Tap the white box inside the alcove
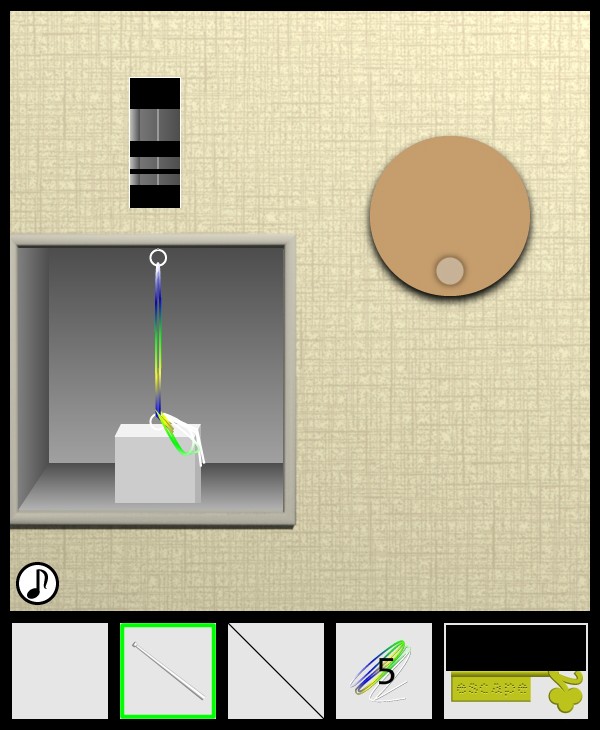The image size is (600, 730). click(x=154, y=472)
